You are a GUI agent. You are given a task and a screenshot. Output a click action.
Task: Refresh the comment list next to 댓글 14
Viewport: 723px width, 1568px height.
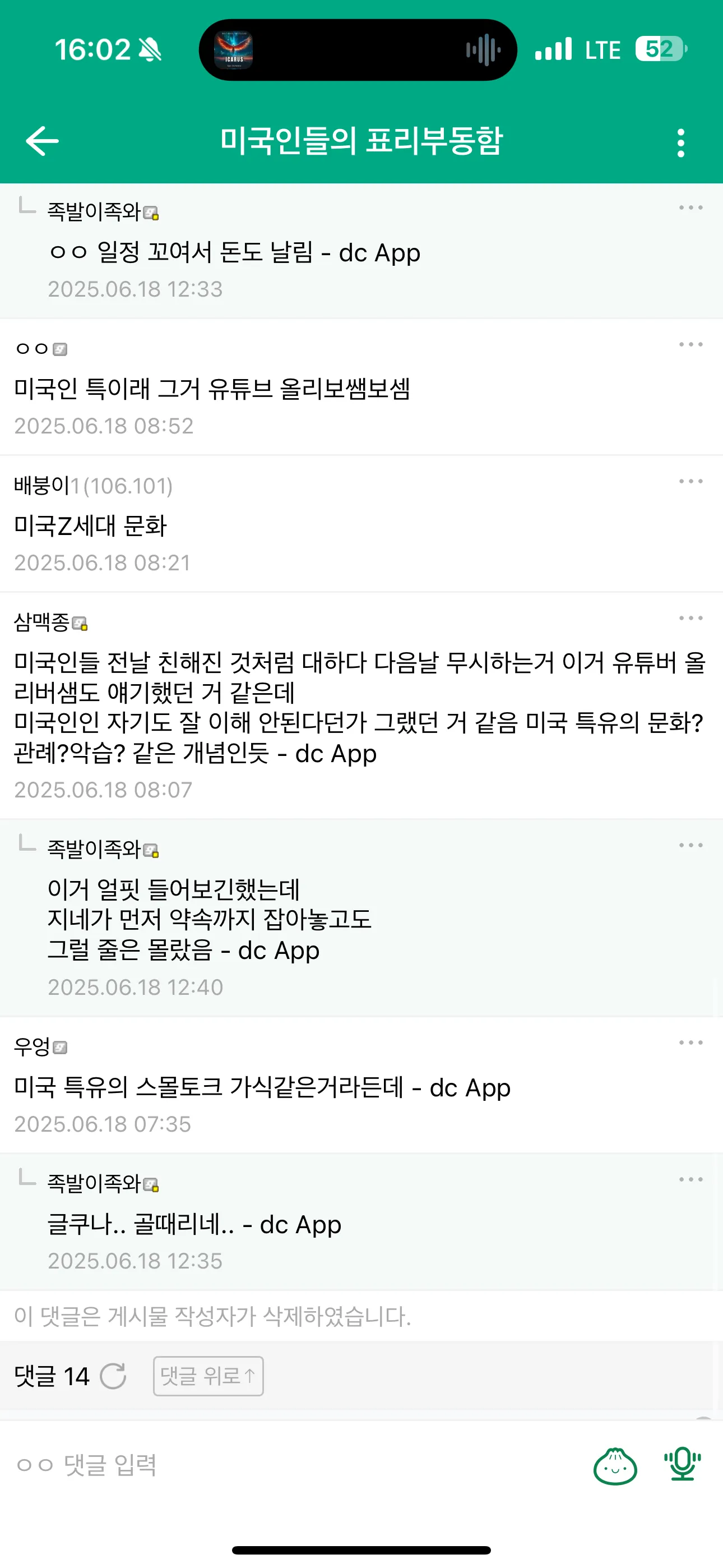coord(113,1376)
